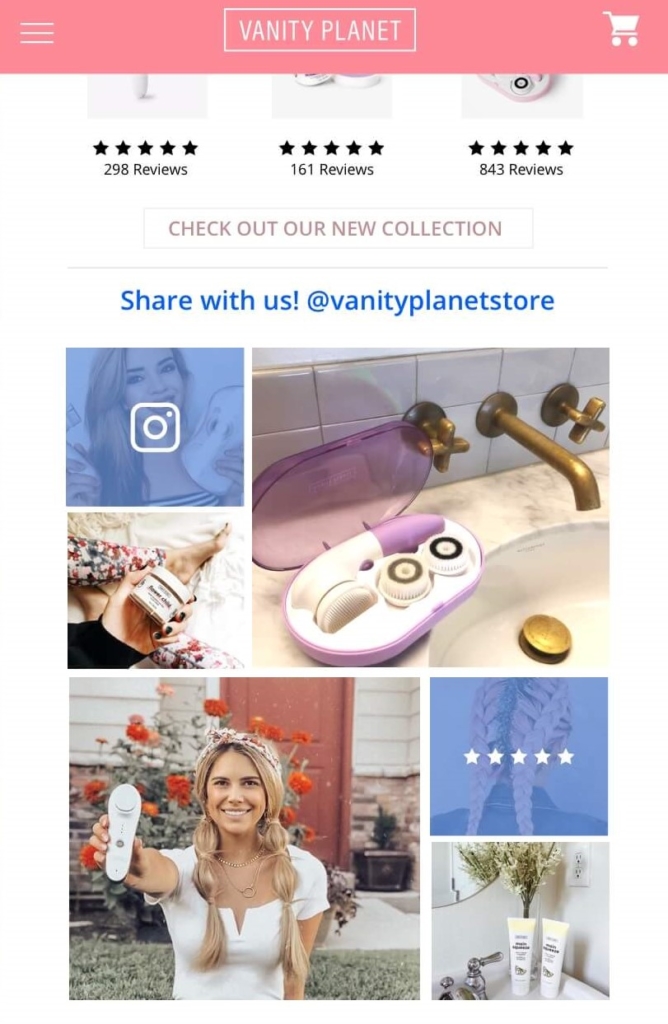Open the shopping cart
Viewport: 668px width, 1024px height.
point(621,30)
